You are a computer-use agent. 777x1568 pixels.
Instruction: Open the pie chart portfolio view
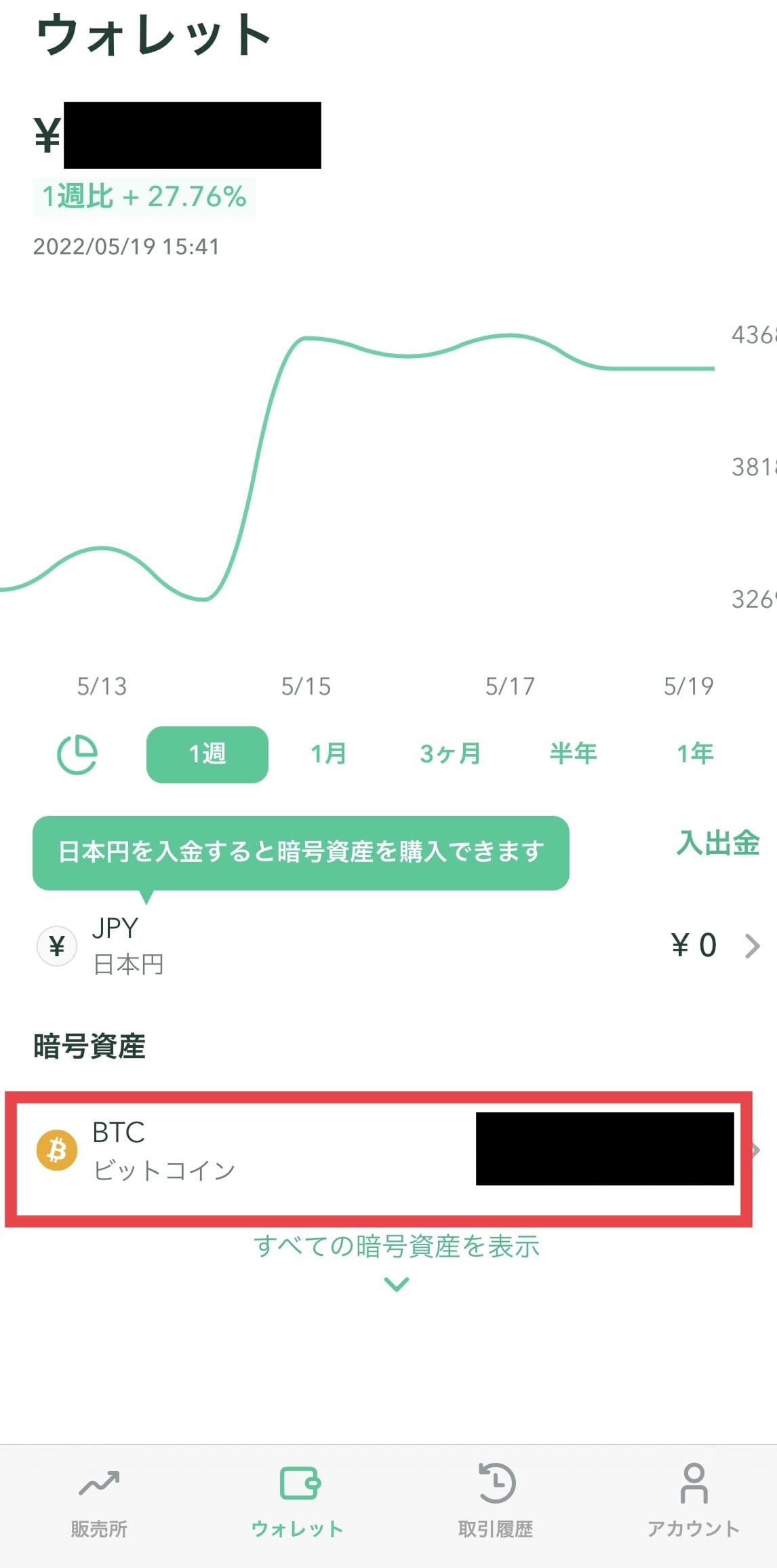tap(77, 753)
